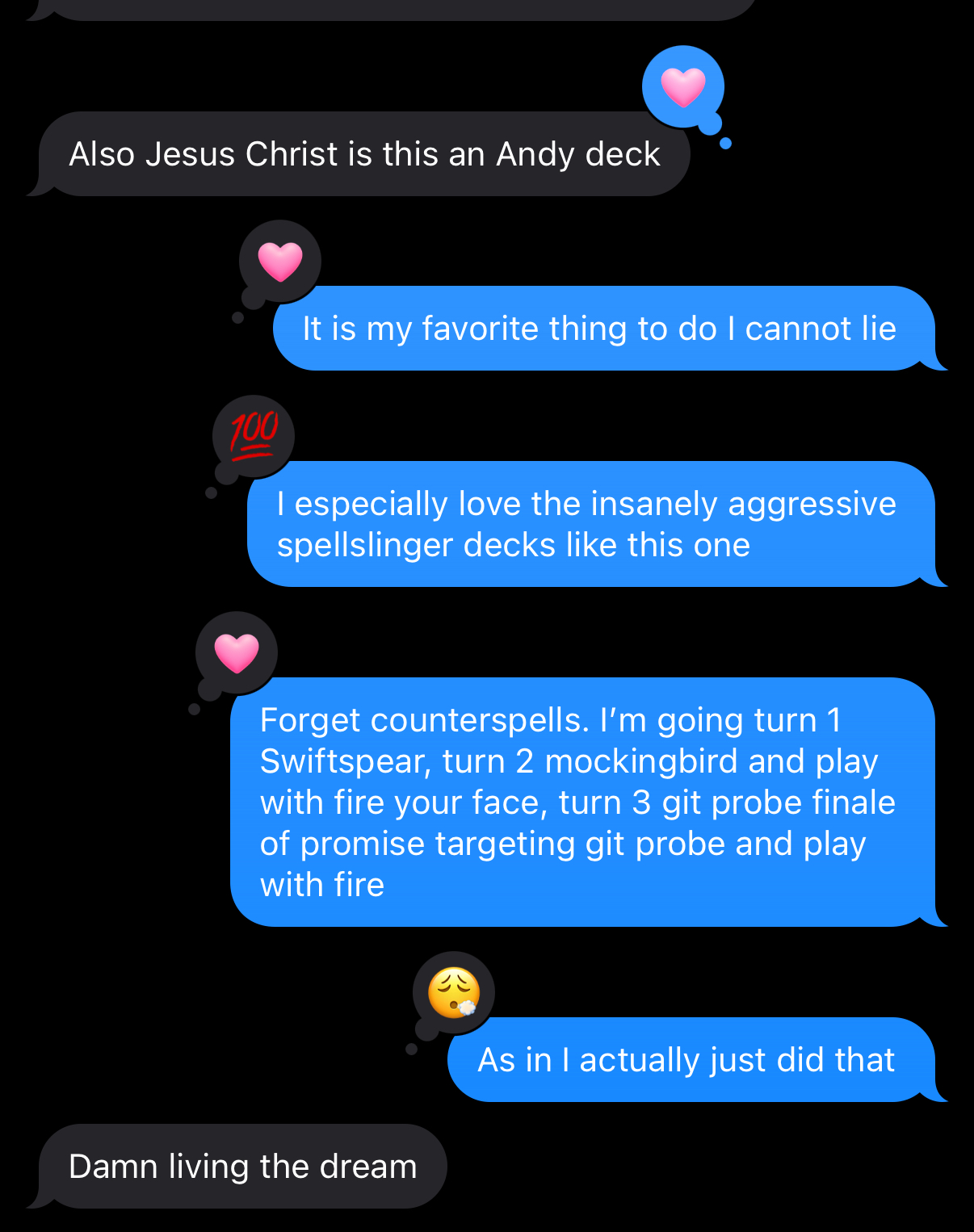
Task: View 100 reaction on the spellslinger decks message
Action: pyautogui.click(x=254, y=436)
